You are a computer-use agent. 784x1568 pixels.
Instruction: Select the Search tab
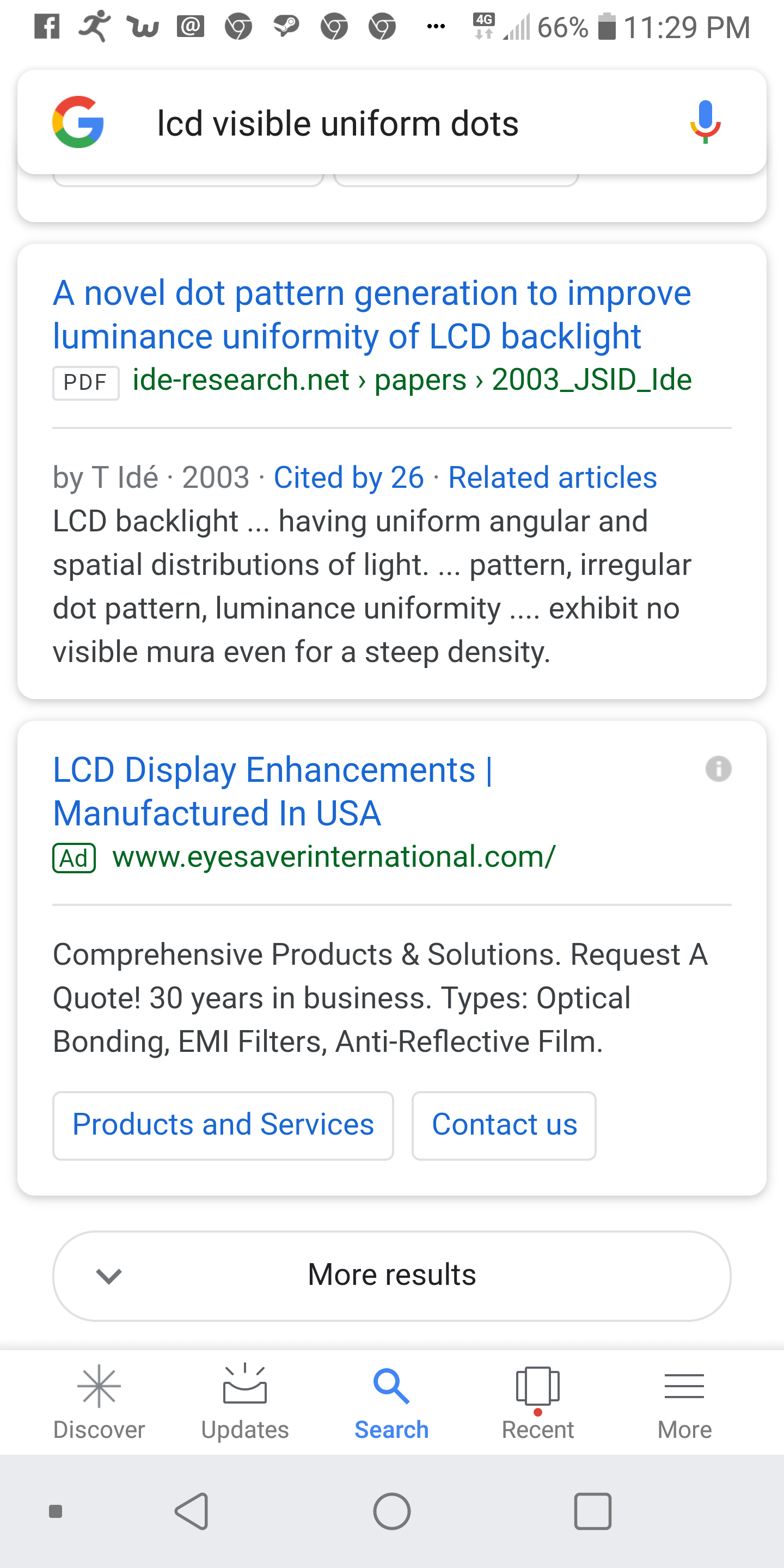392,1402
